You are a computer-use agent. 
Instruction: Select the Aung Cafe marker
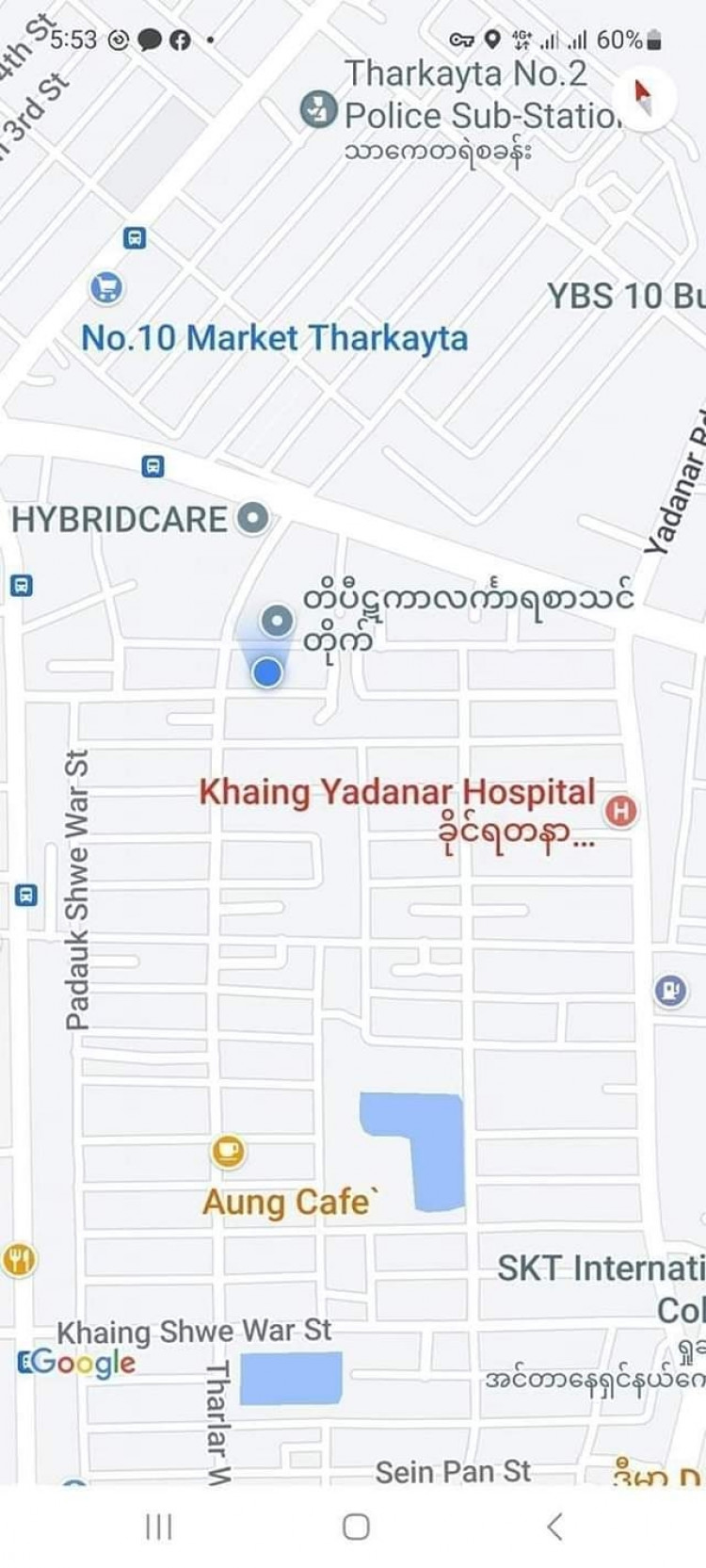(x=228, y=1152)
